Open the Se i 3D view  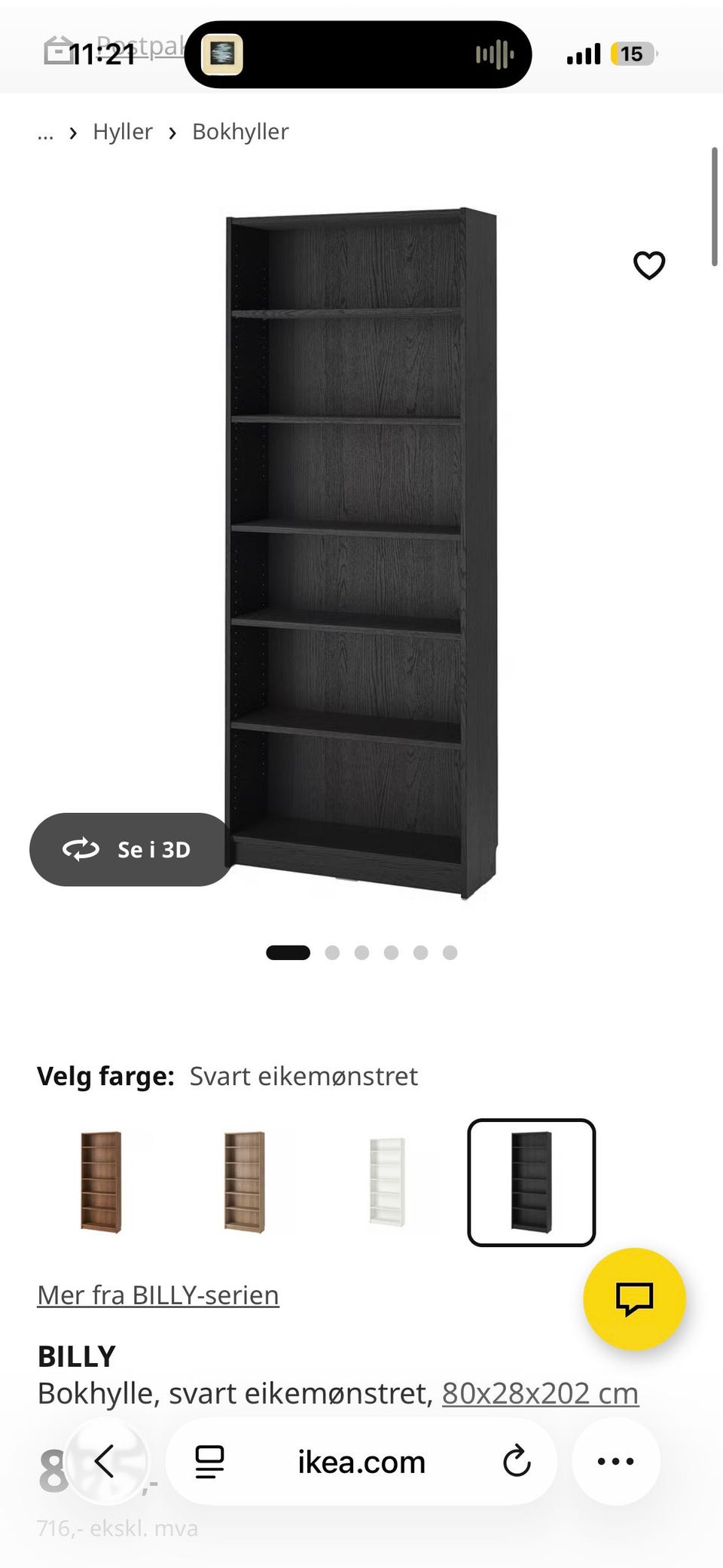click(x=131, y=849)
